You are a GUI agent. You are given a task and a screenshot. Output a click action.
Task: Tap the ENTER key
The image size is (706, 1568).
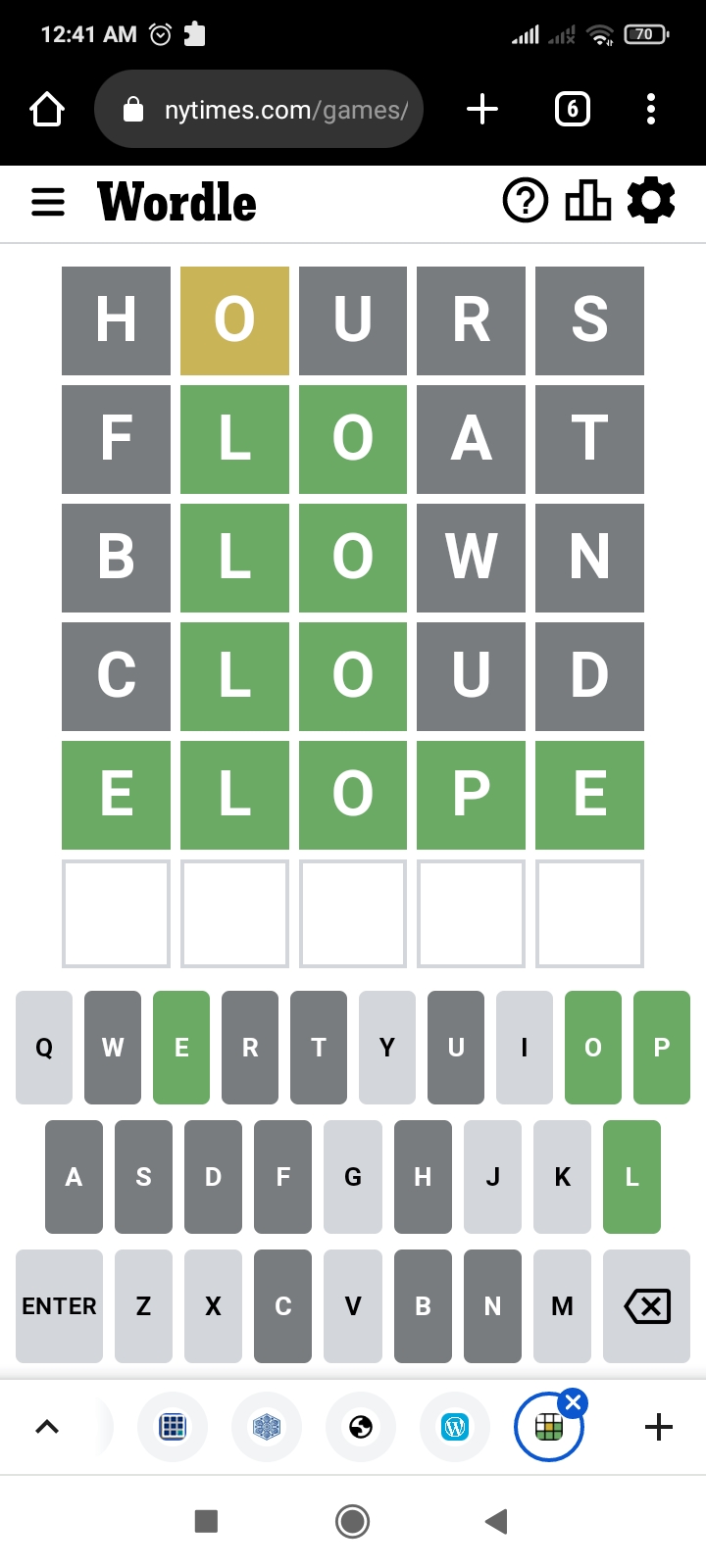click(59, 1306)
